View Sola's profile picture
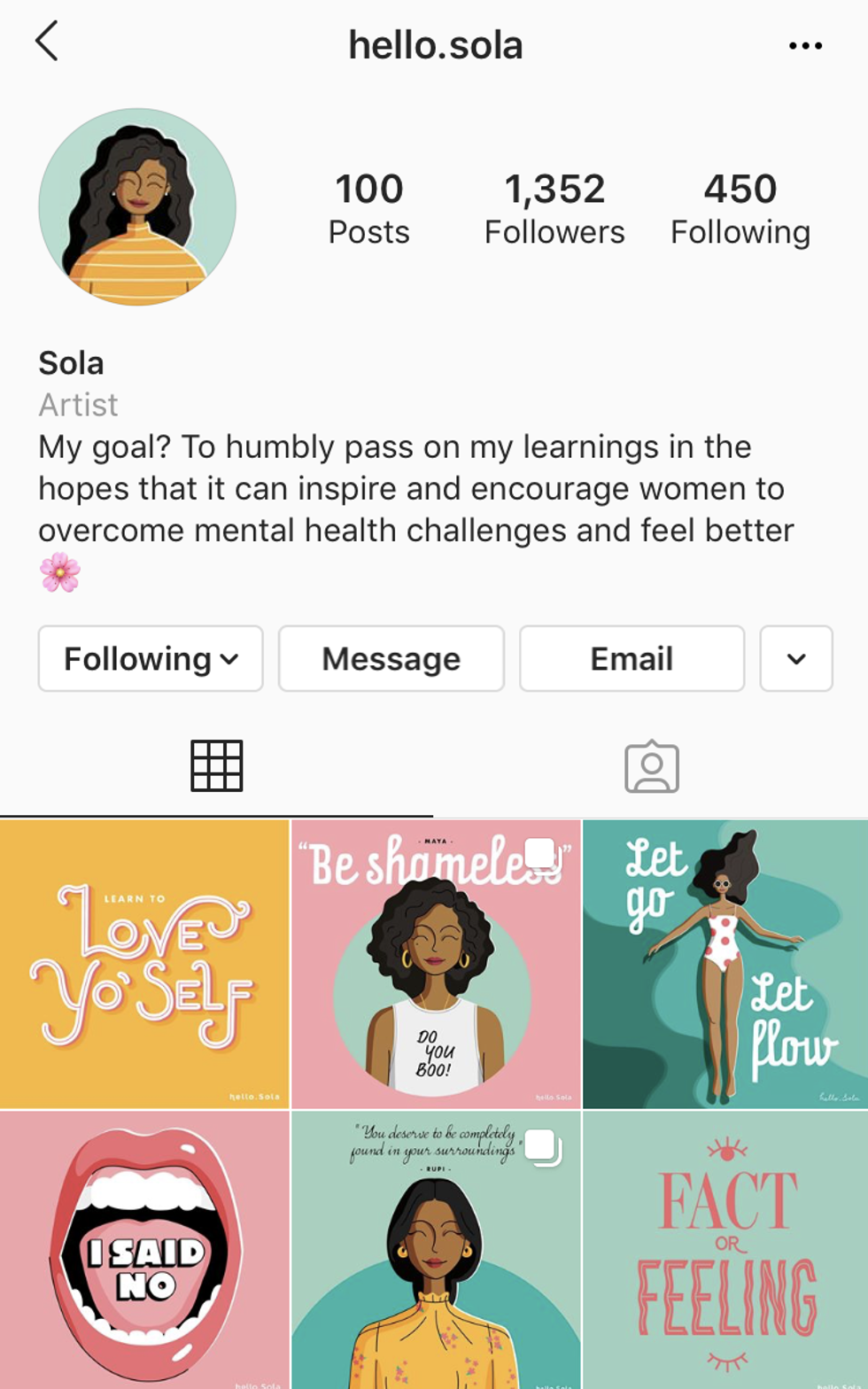This screenshot has height=1389, width=868. [137, 206]
